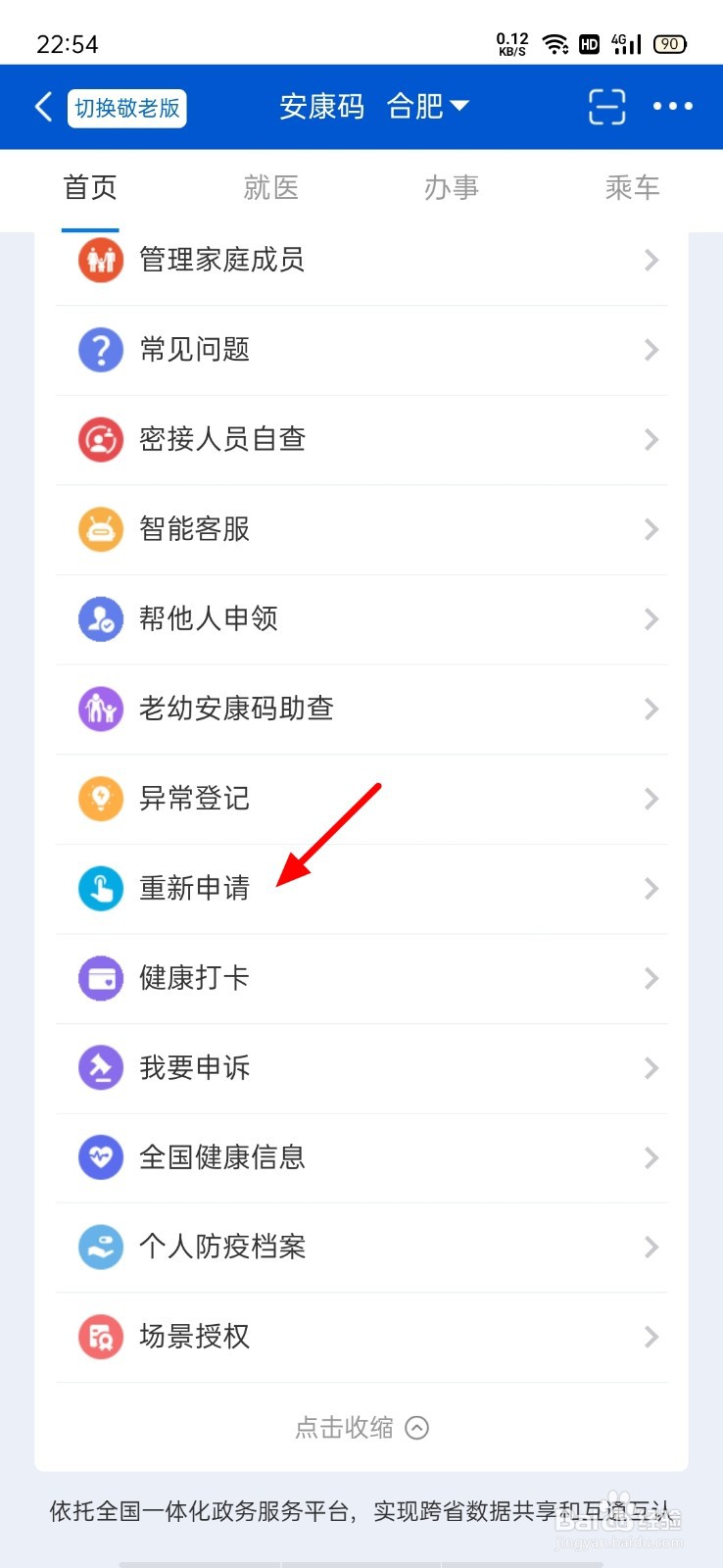The width and height of the screenshot is (723, 1568).
Task: Select the 我要申诉 appeal icon
Action: pyautogui.click(x=100, y=1068)
